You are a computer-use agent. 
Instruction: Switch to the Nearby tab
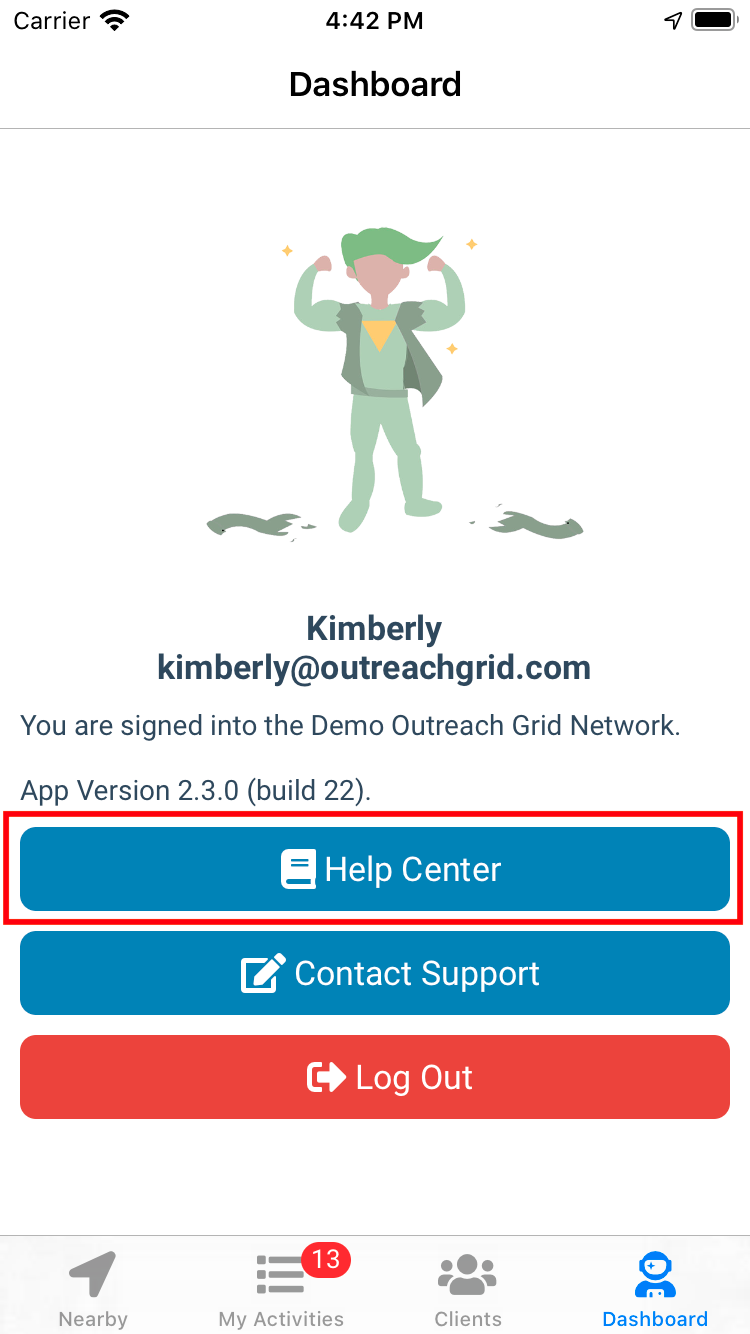click(x=93, y=1289)
